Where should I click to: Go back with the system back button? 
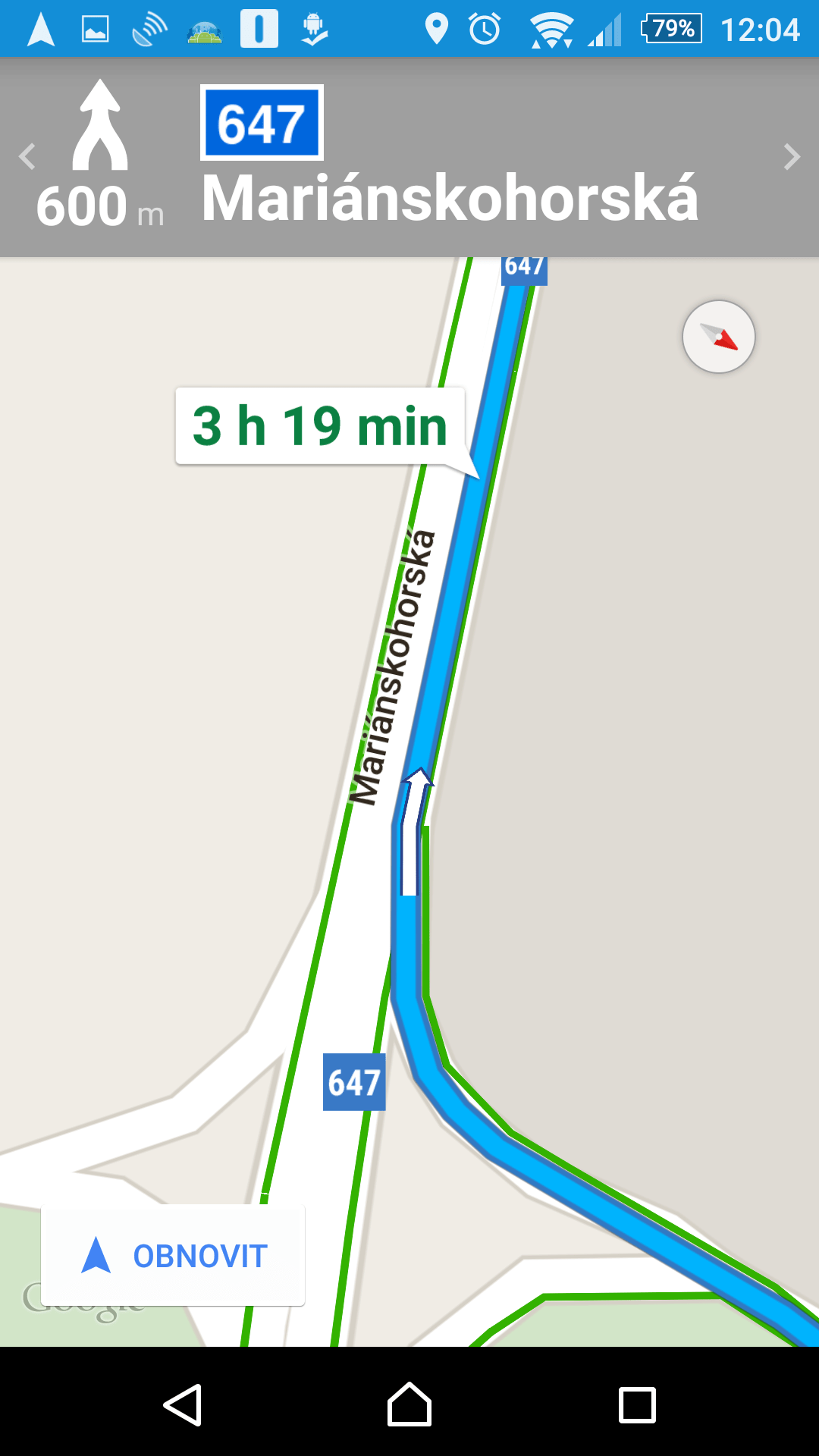point(183,1405)
